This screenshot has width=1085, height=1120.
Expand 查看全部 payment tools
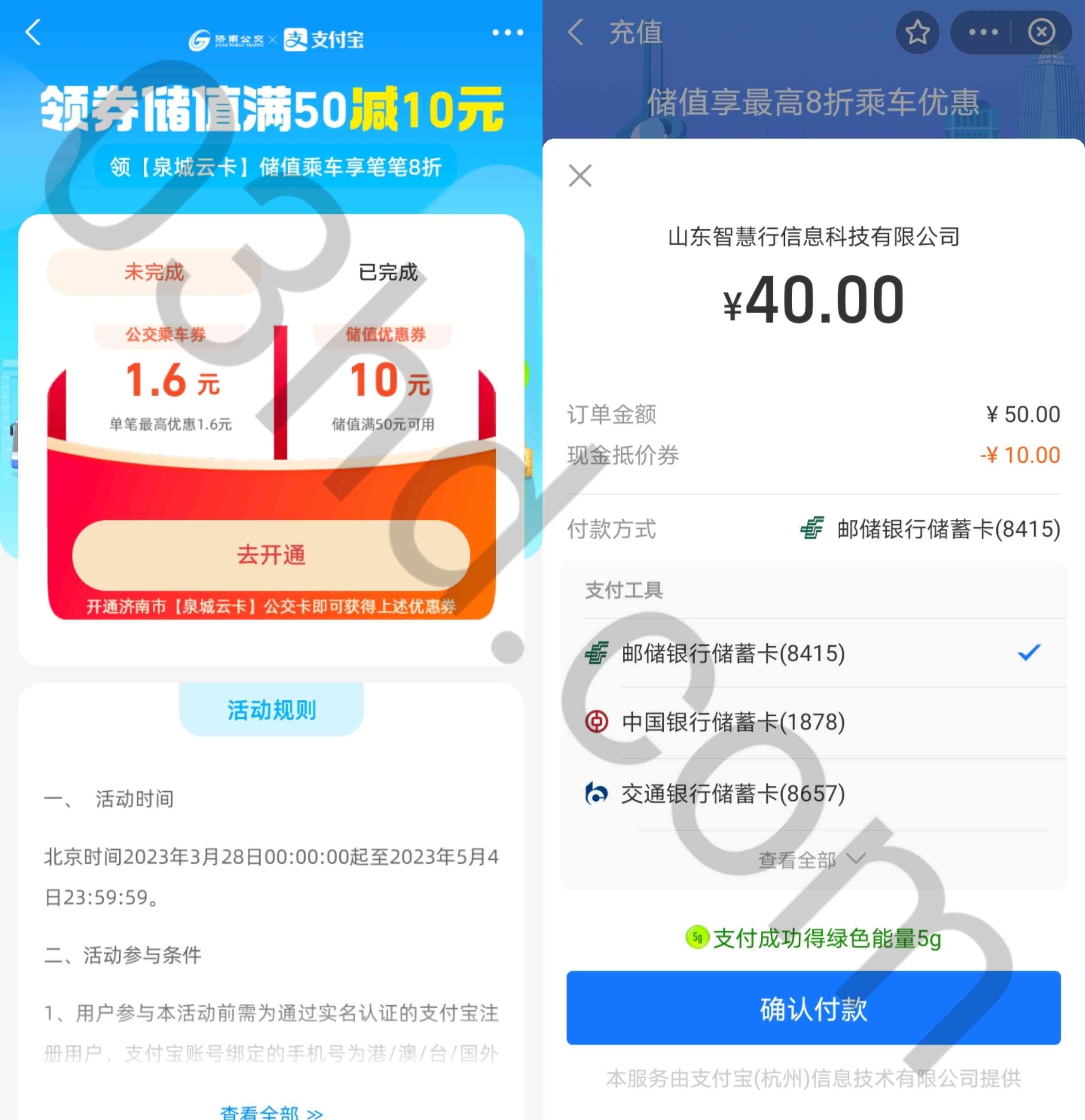click(811, 859)
